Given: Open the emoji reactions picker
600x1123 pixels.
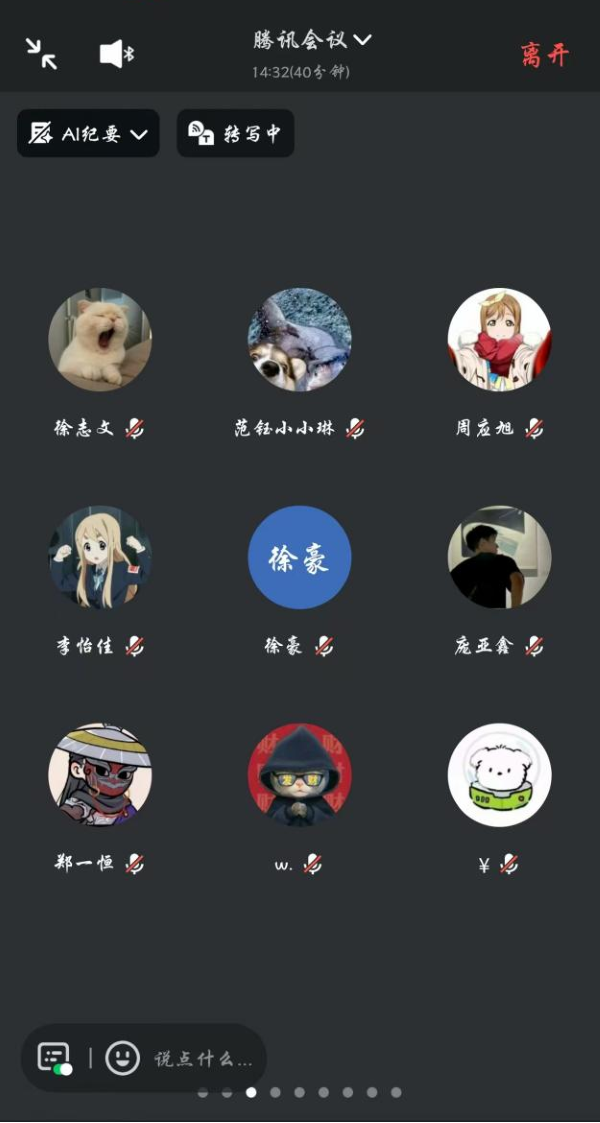Looking at the screenshot, I should pyautogui.click(x=122, y=1057).
